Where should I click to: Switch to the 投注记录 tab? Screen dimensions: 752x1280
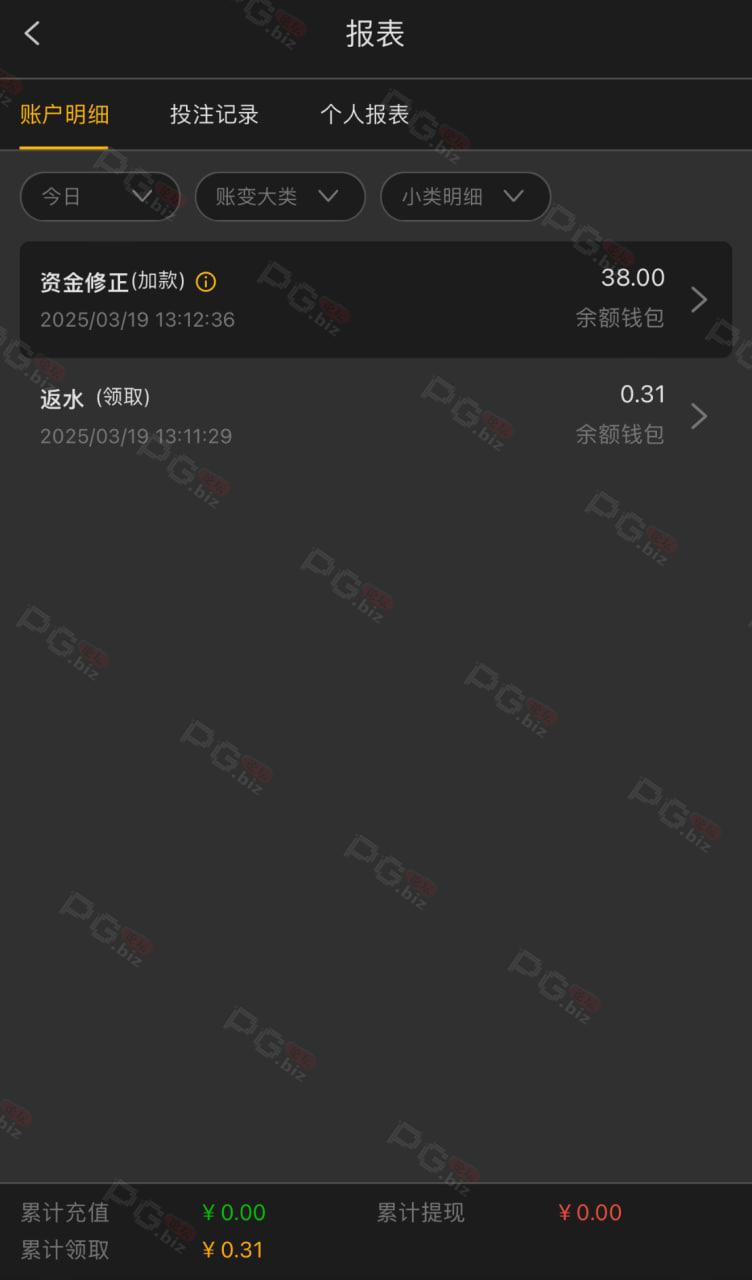(x=214, y=115)
